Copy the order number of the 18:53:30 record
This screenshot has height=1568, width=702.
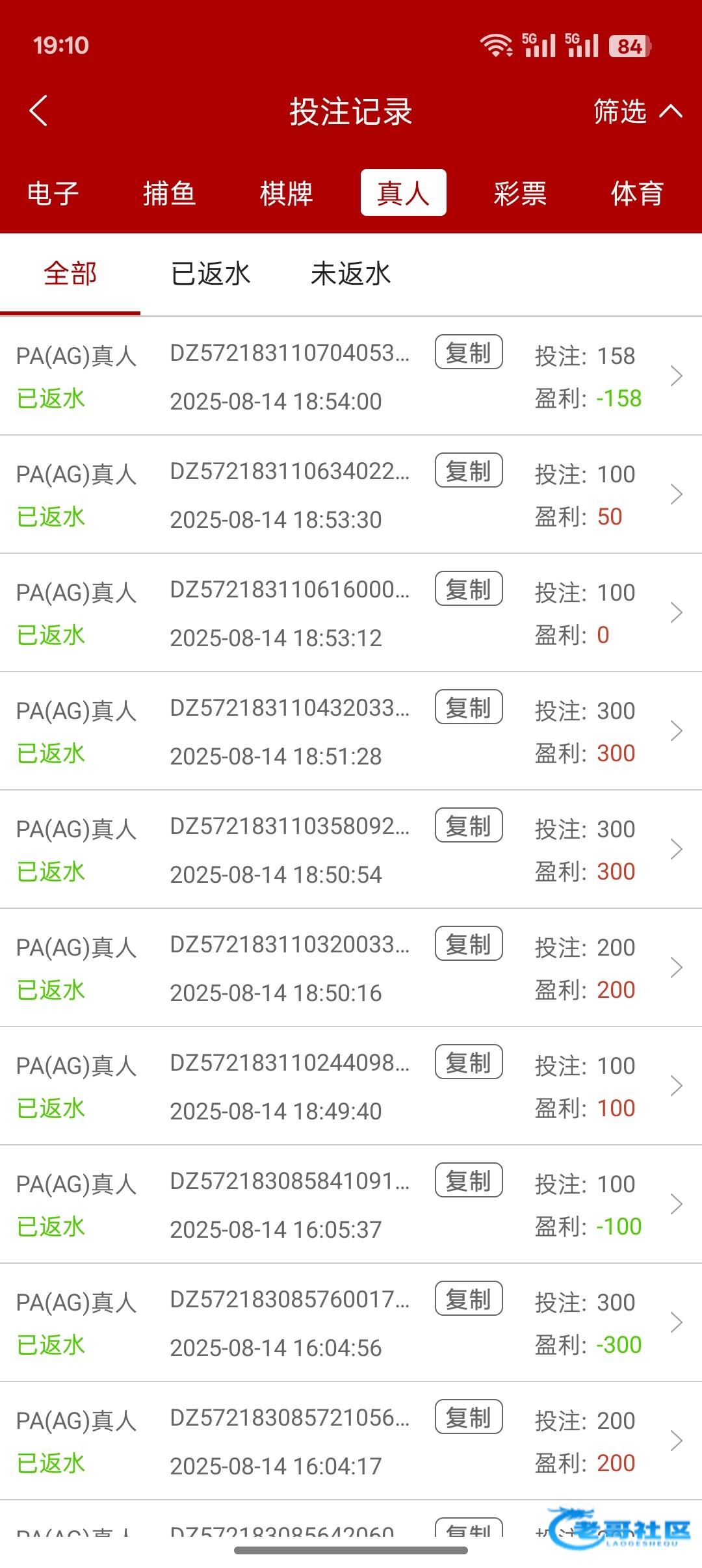tap(469, 471)
